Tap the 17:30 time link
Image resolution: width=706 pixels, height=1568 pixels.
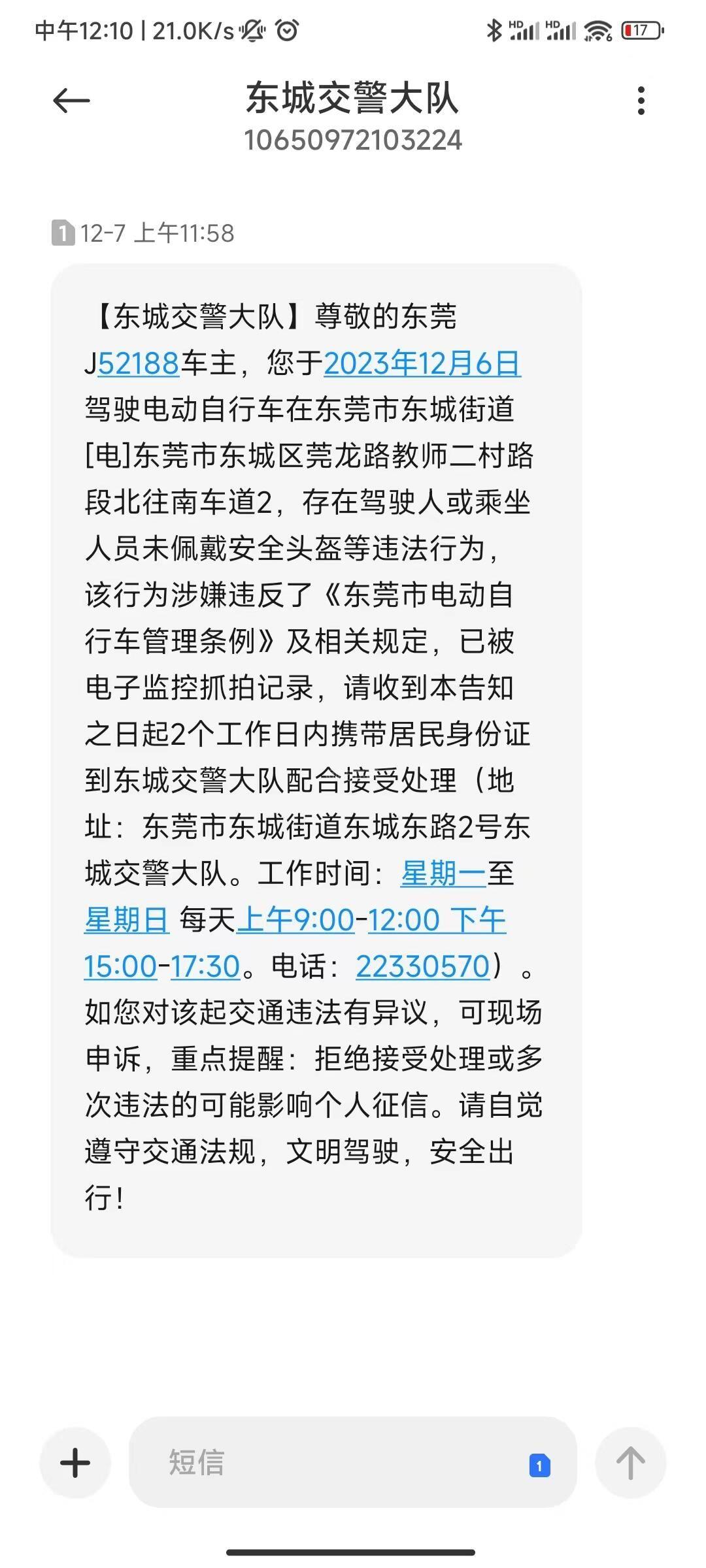[x=205, y=966]
